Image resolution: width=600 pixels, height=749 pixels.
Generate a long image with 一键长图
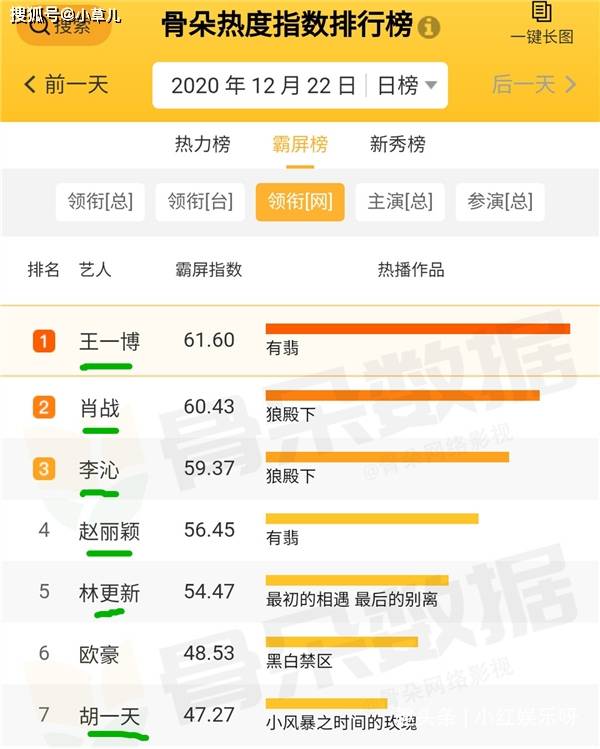click(x=542, y=23)
